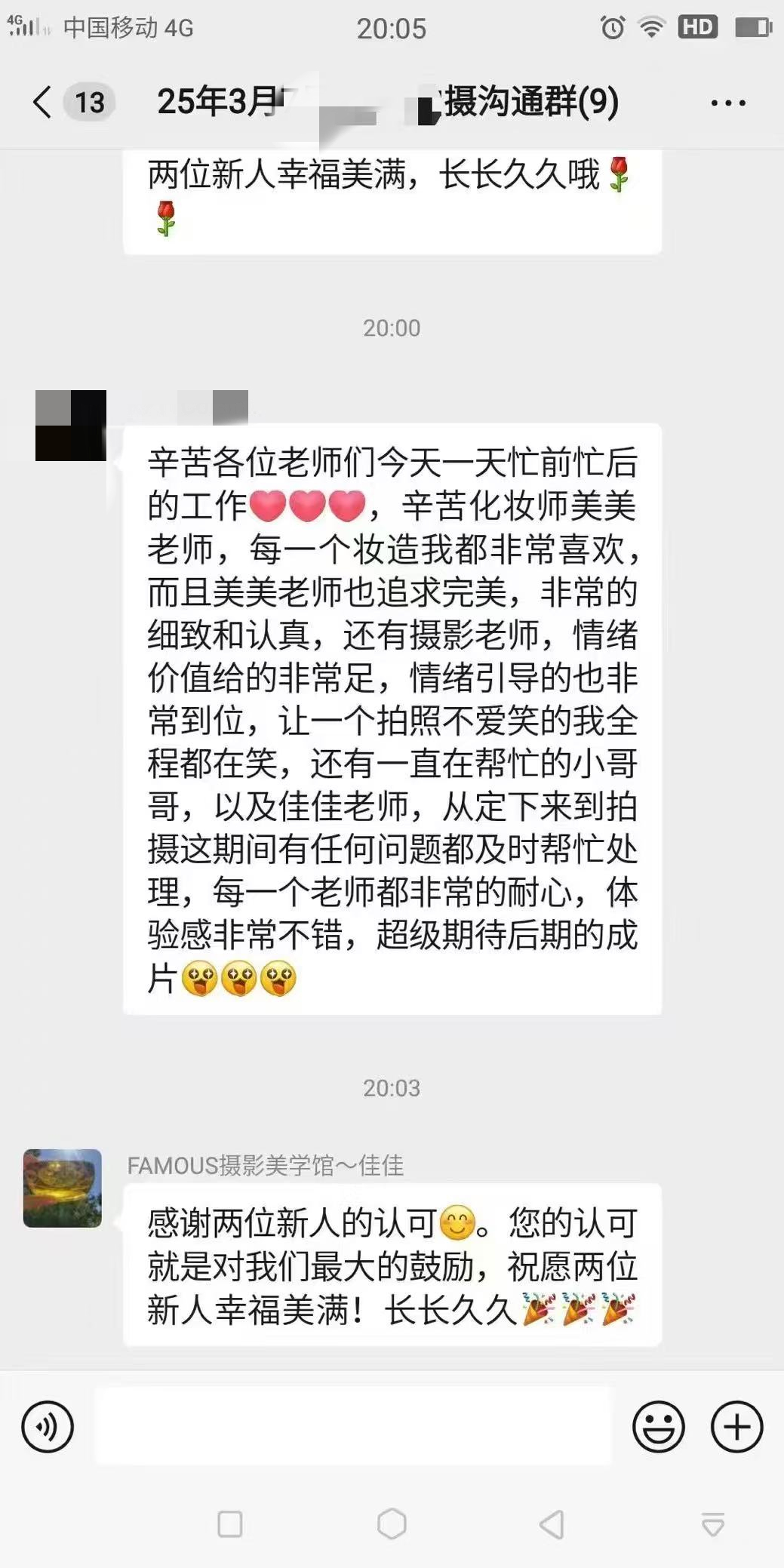Open the emoji sticker panel
The height and width of the screenshot is (1568, 784).
point(658,1426)
